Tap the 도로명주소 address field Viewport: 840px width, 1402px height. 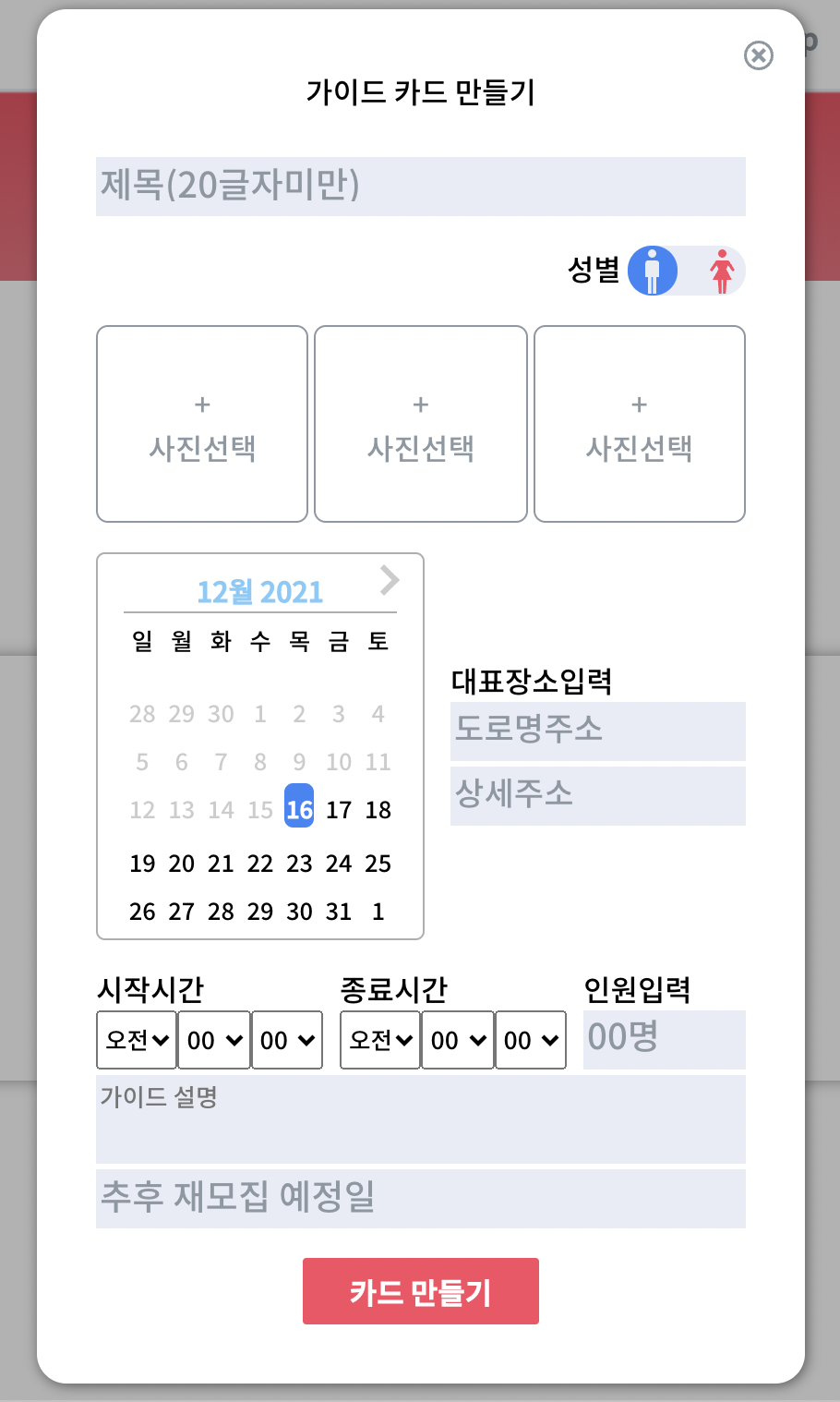point(597,731)
